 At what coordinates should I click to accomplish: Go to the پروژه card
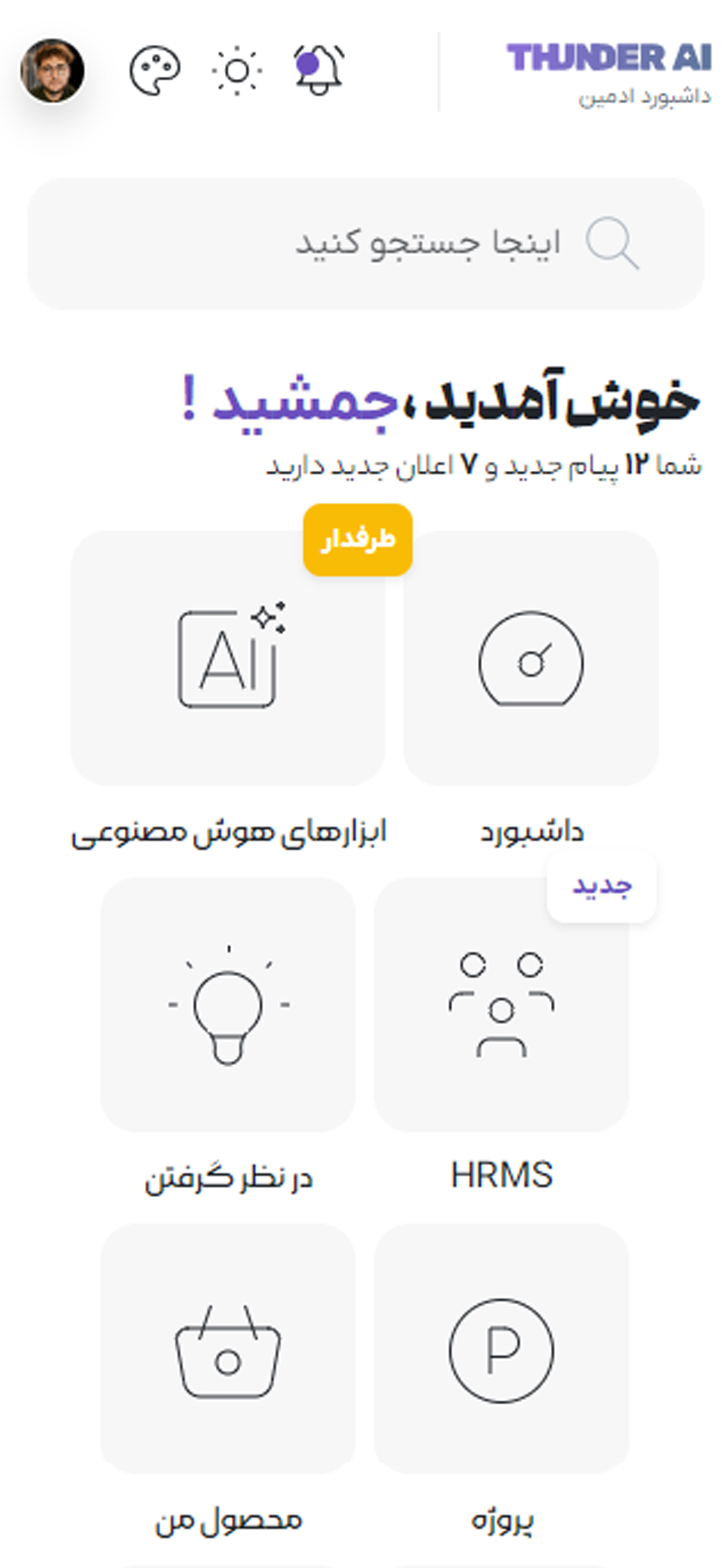[501, 1350]
